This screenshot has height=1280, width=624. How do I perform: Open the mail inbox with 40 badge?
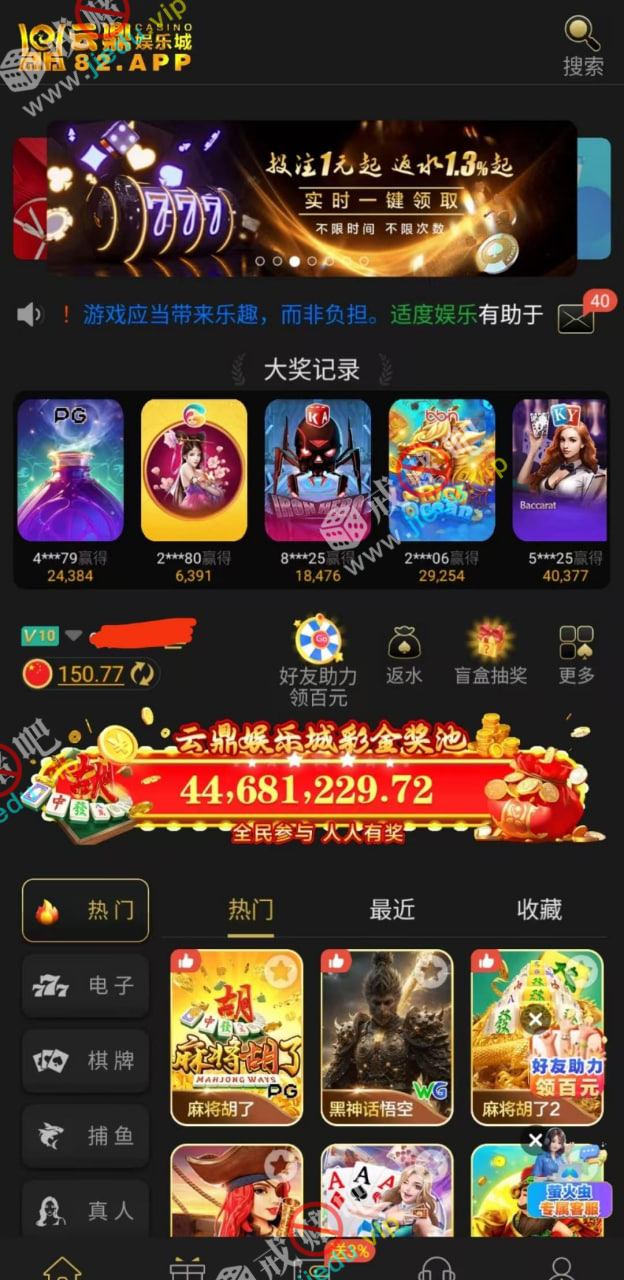[x=576, y=318]
